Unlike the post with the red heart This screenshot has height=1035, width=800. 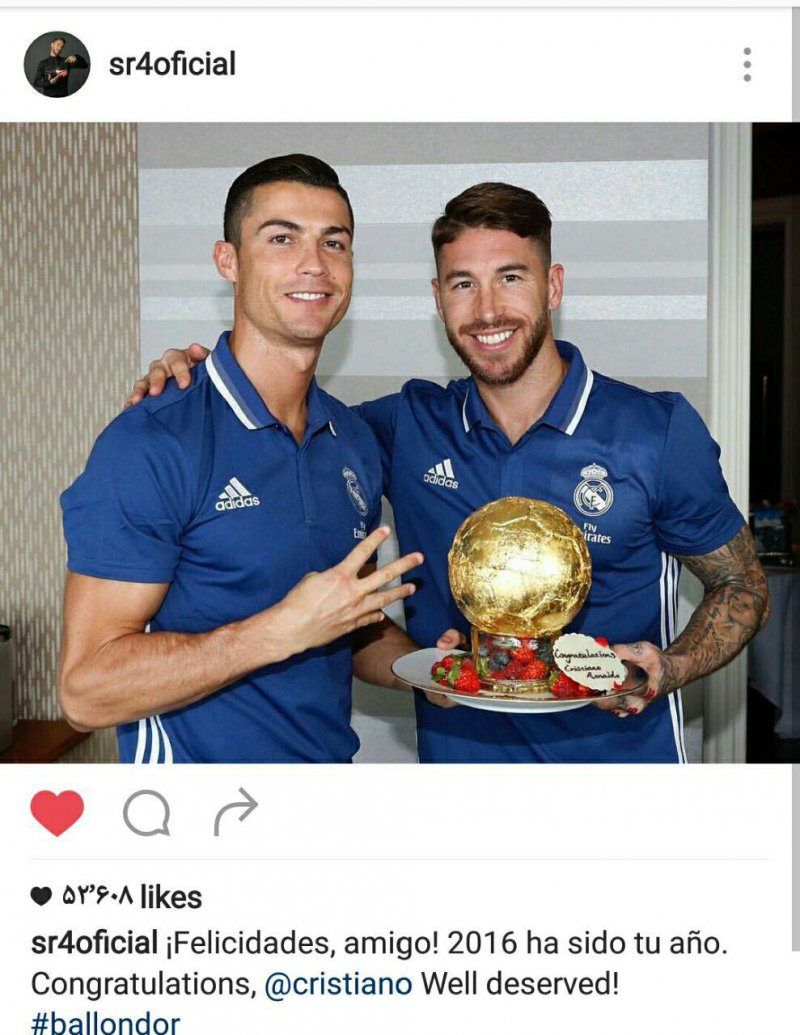tap(57, 812)
